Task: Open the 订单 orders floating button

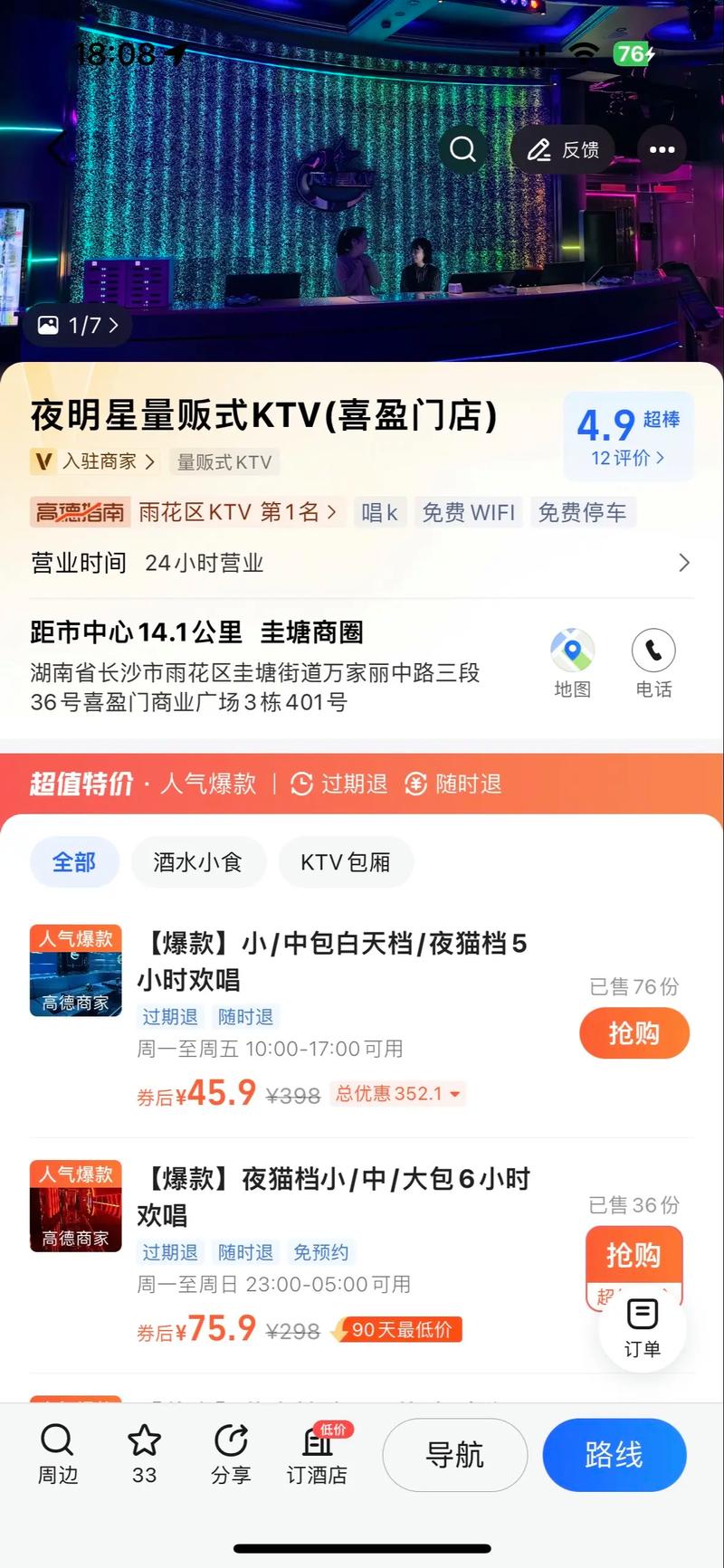Action: [643, 1328]
